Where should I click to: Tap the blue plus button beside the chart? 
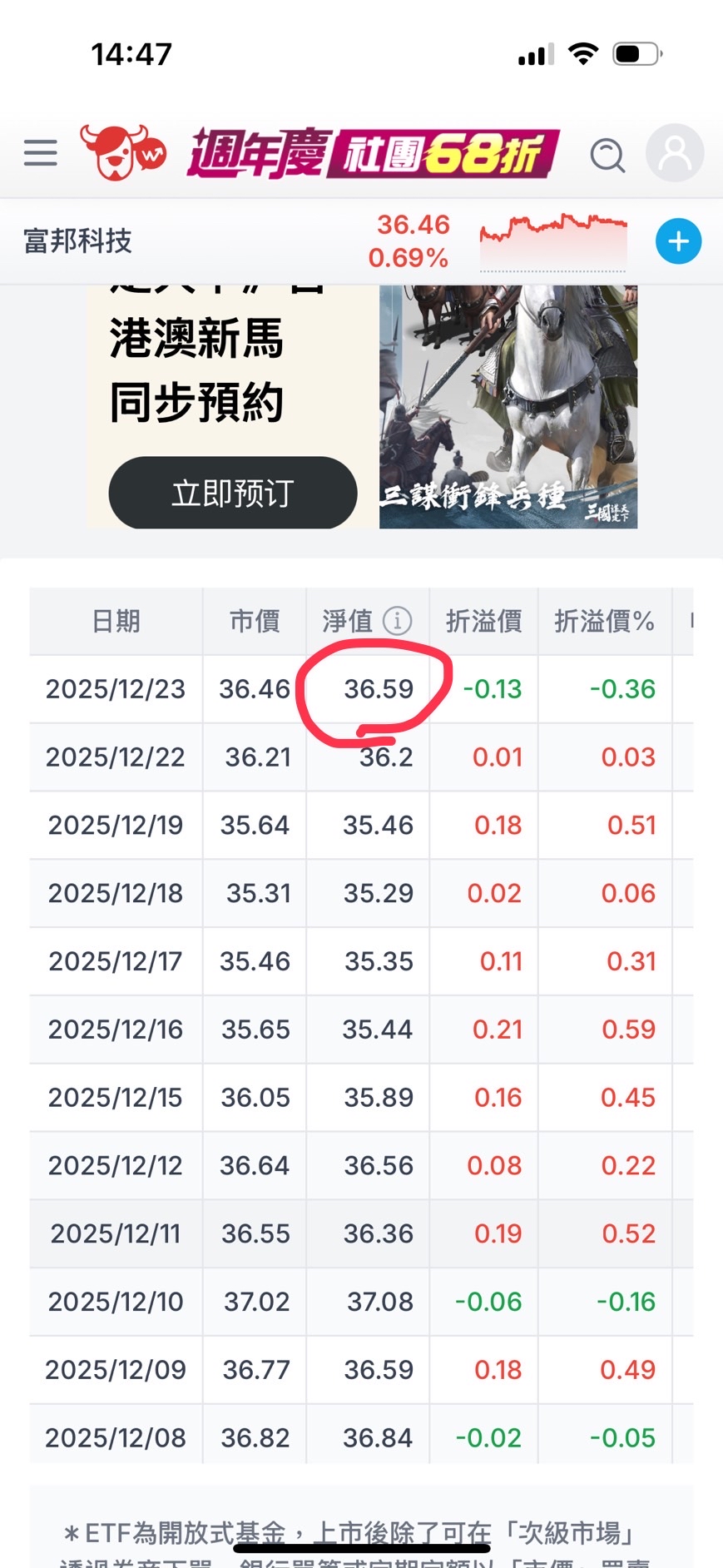coord(678,241)
